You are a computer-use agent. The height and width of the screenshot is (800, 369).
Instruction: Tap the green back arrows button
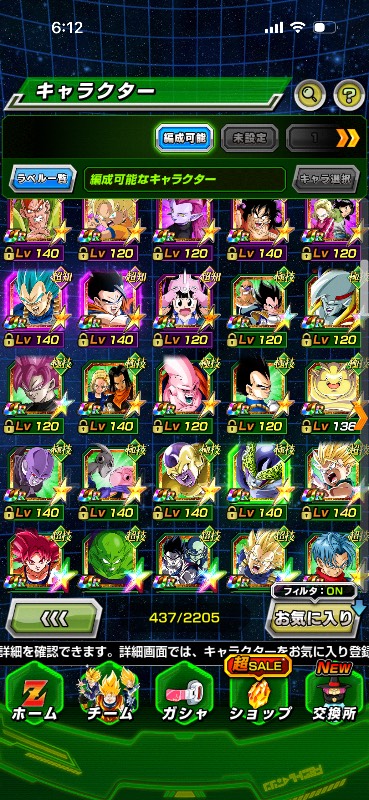click(54, 618)
